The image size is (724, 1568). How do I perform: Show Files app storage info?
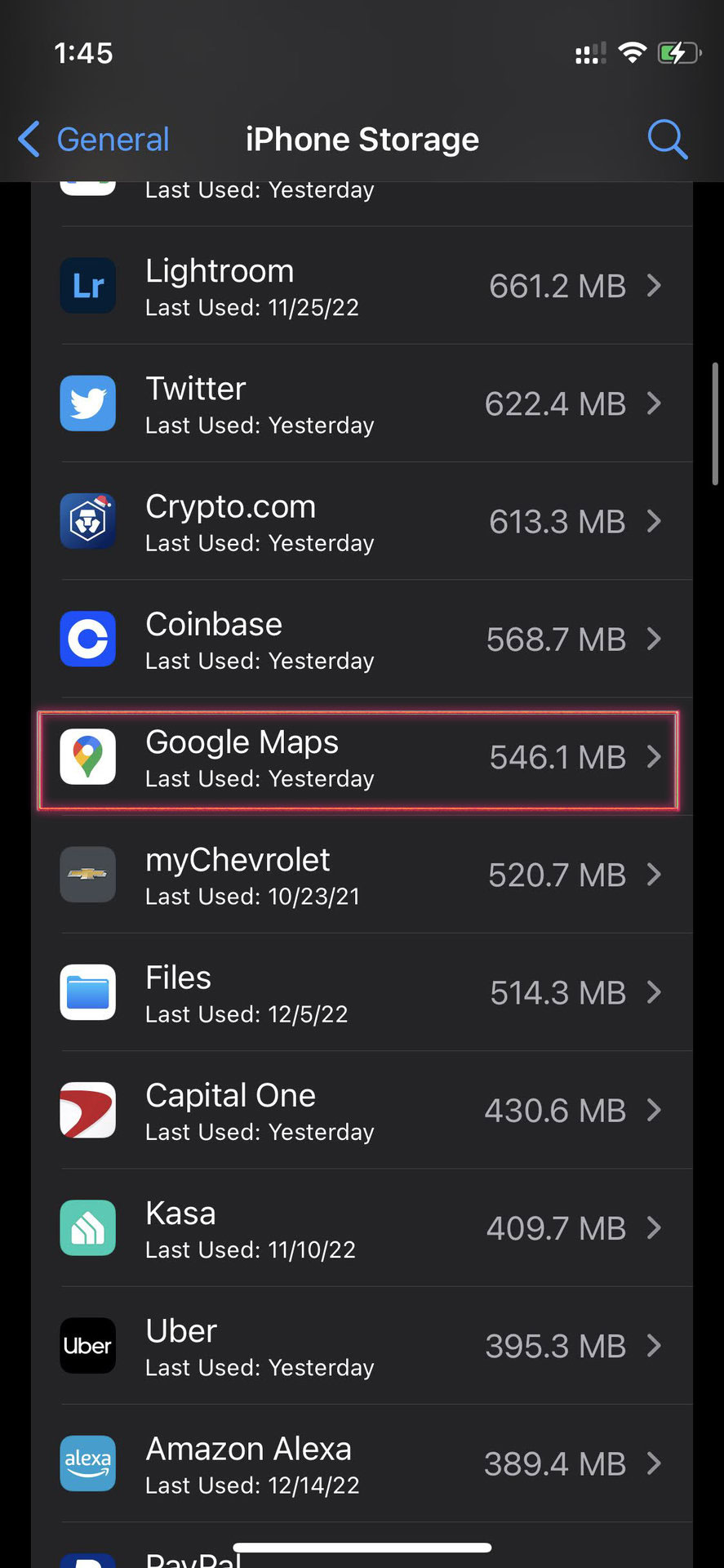coord(362,993)
